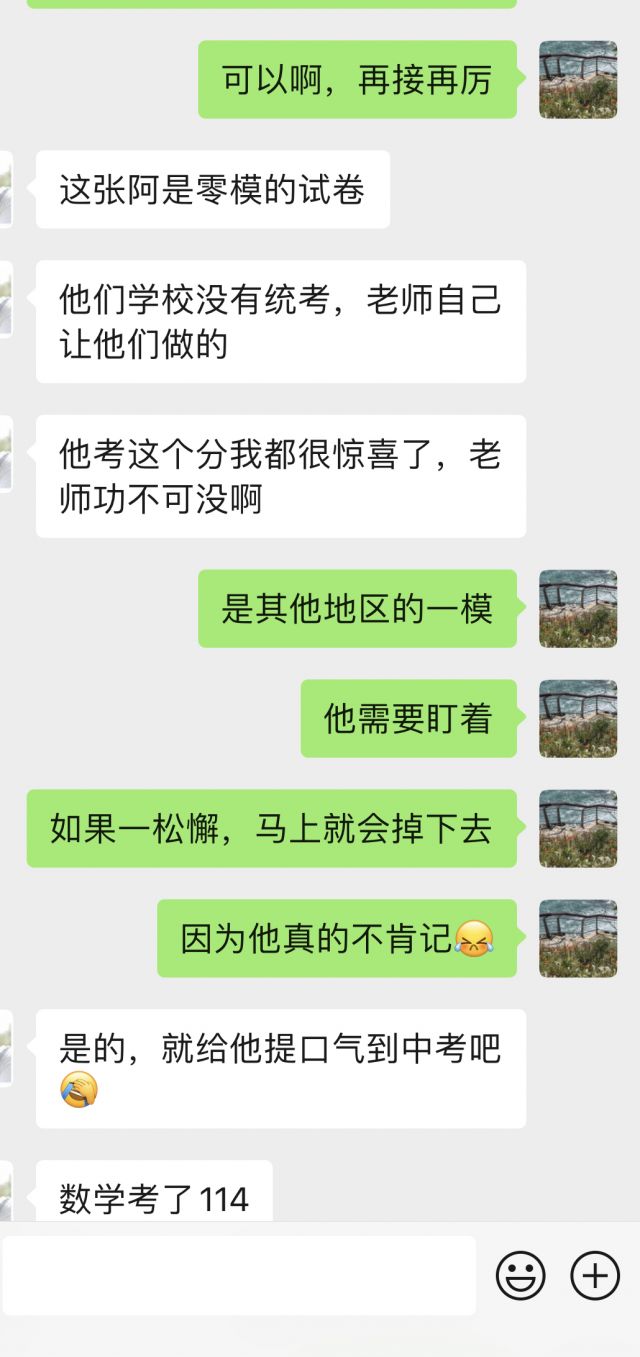This screenshot has width=640, height=1357.
Task: Open the emoji picker
Action: point(521,1275)
